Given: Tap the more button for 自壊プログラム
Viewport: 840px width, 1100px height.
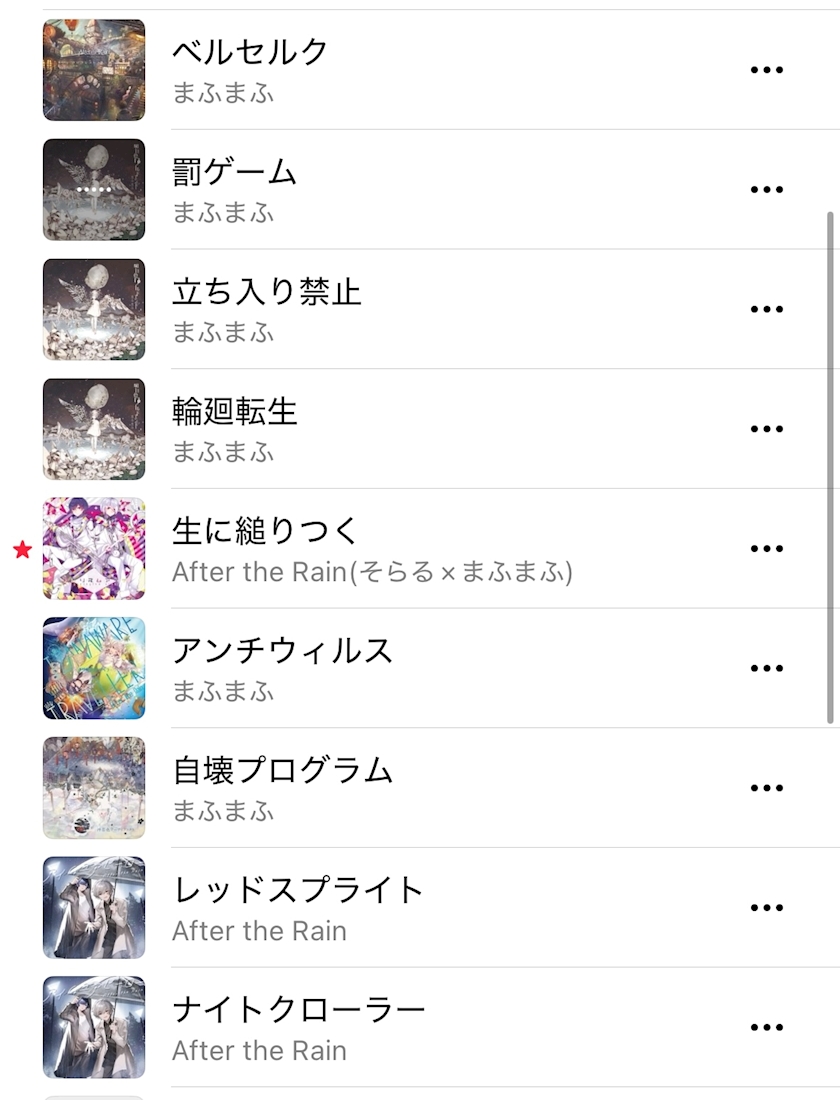Looking at the screenshot, I should (766, 788).
